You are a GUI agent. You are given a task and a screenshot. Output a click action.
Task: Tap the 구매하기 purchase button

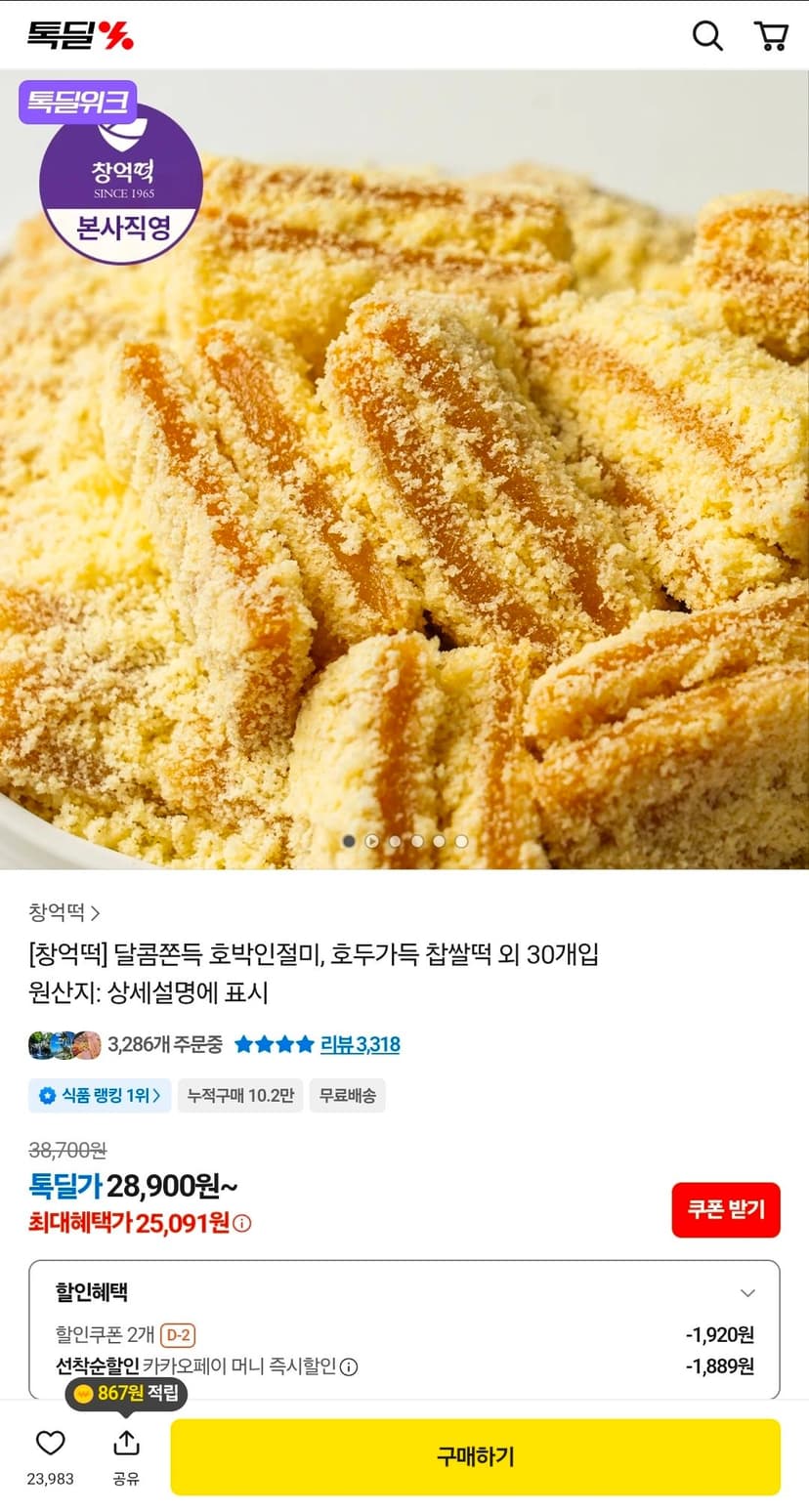point(475,1456)
